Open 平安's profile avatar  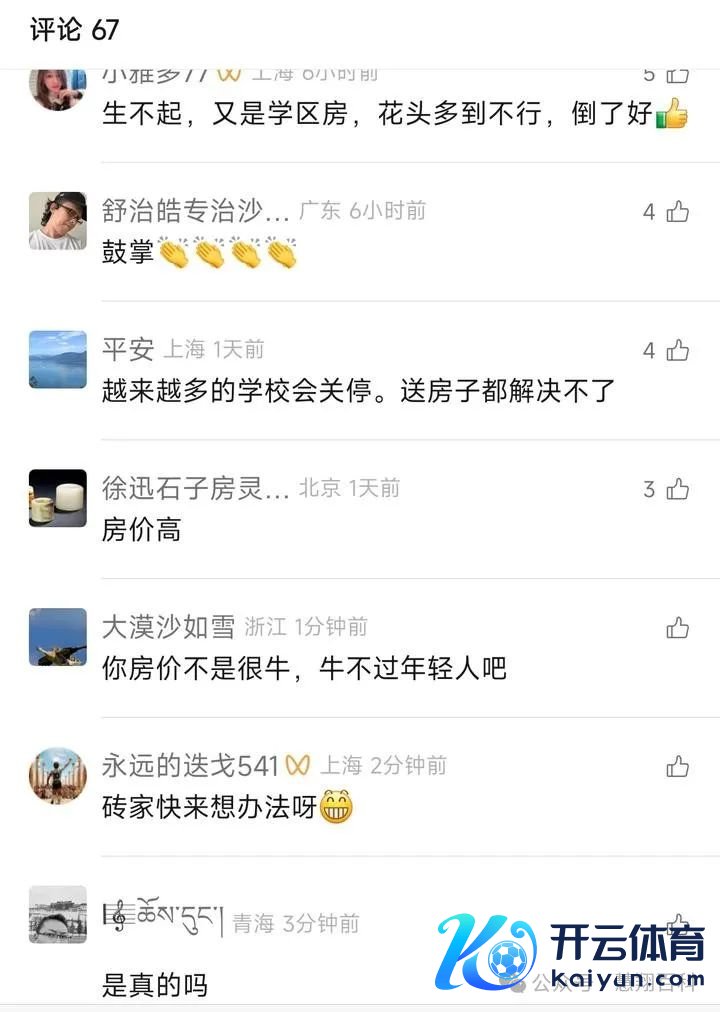[x=57, y=359]
